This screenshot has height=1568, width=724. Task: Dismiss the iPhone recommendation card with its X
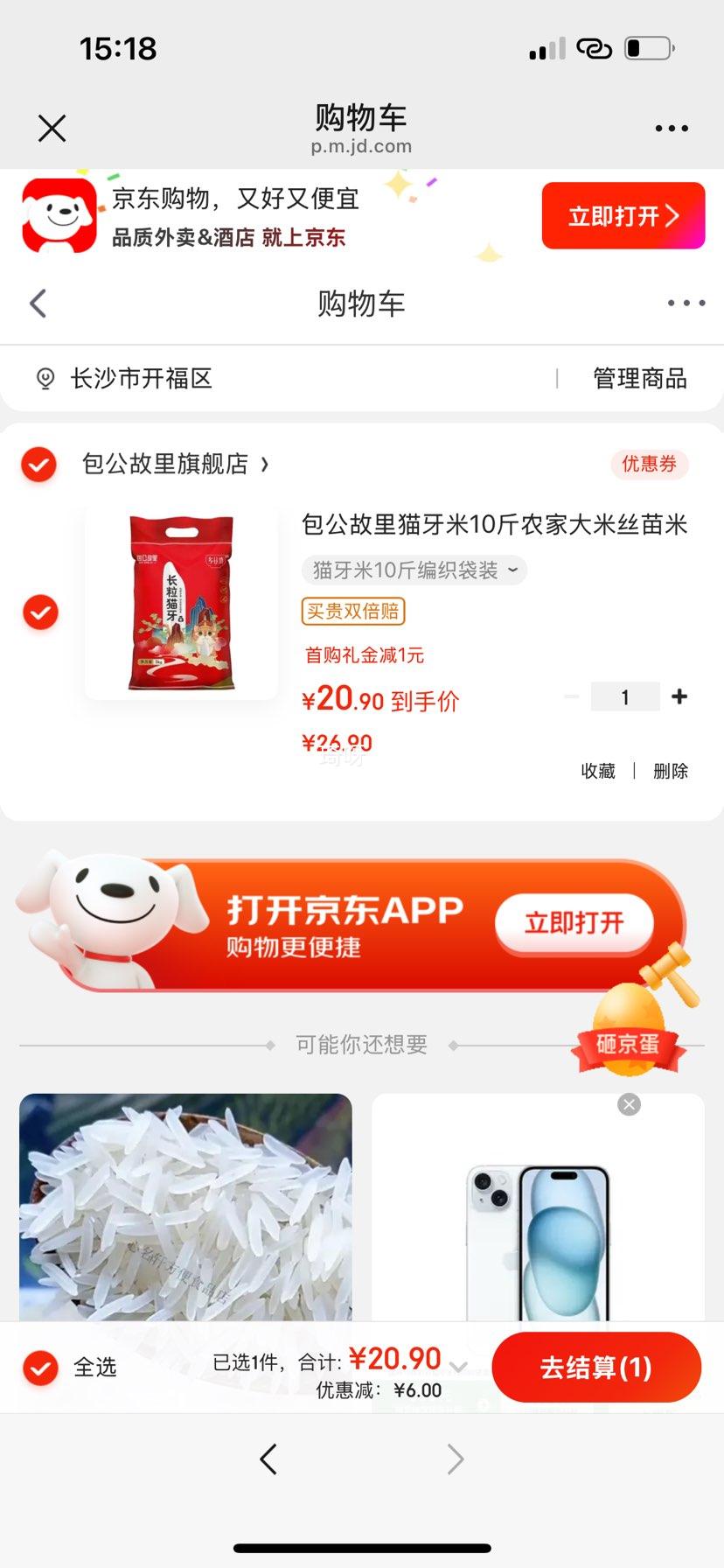pyautogui.click(x=628, y=1104)
